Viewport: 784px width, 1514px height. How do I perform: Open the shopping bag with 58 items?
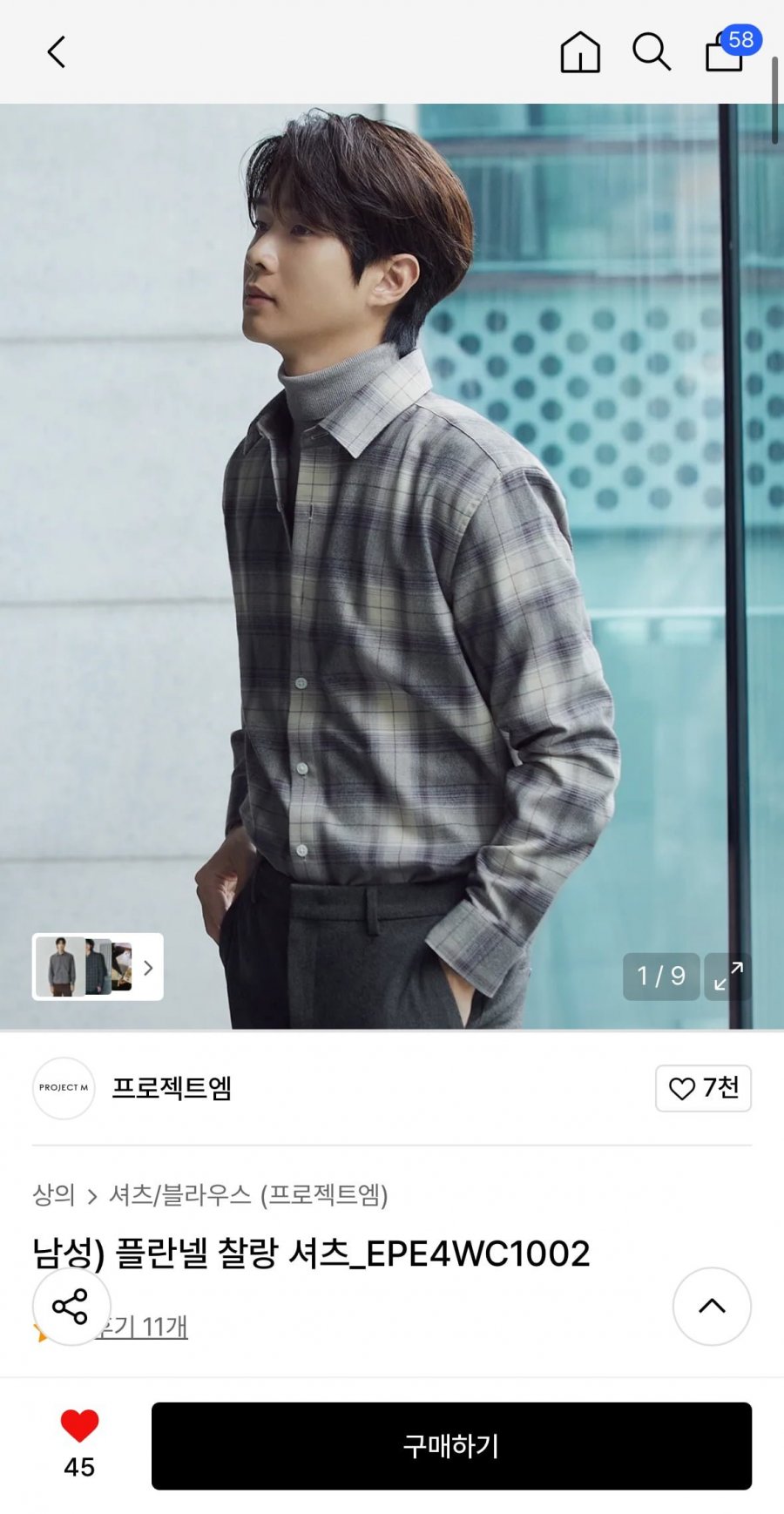pos(726,52)
